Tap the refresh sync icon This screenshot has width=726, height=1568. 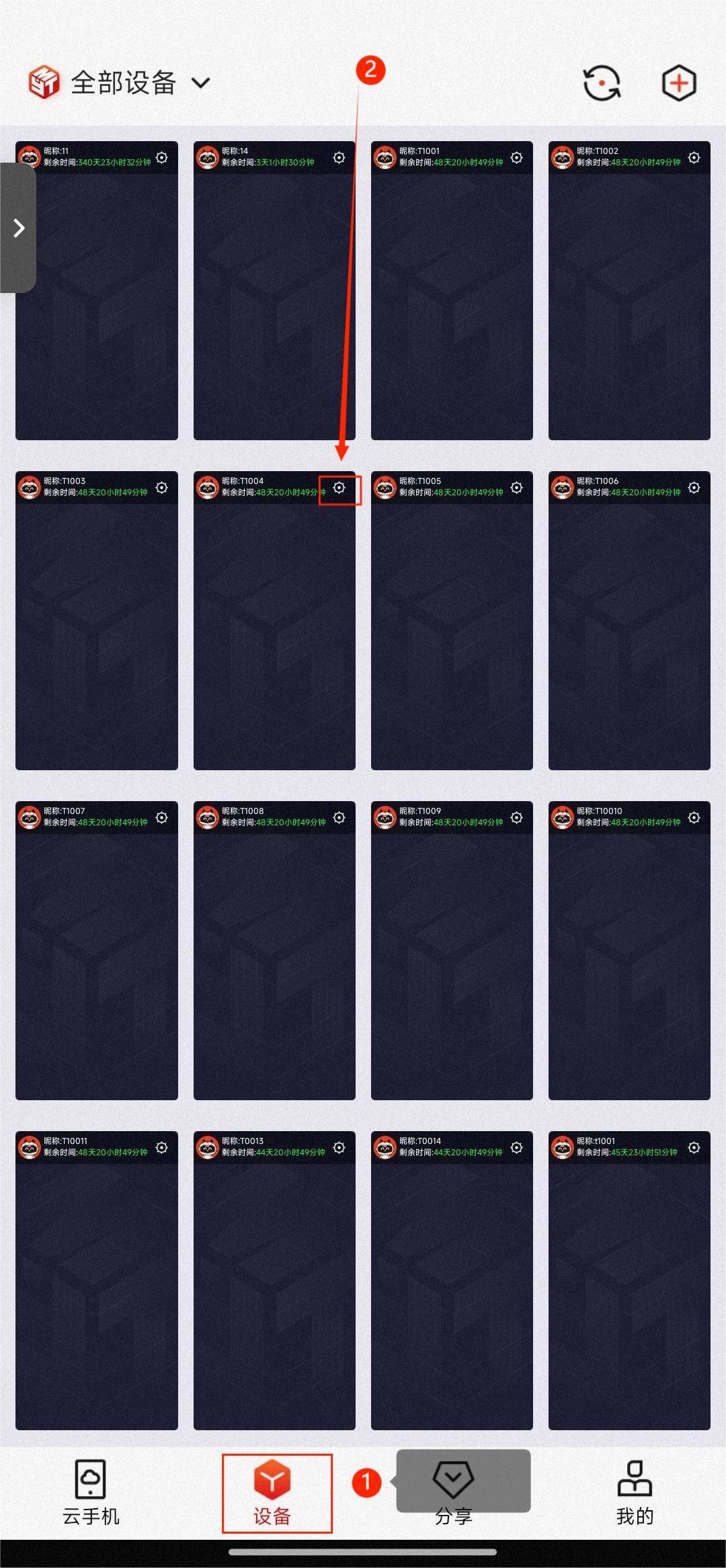601,83
